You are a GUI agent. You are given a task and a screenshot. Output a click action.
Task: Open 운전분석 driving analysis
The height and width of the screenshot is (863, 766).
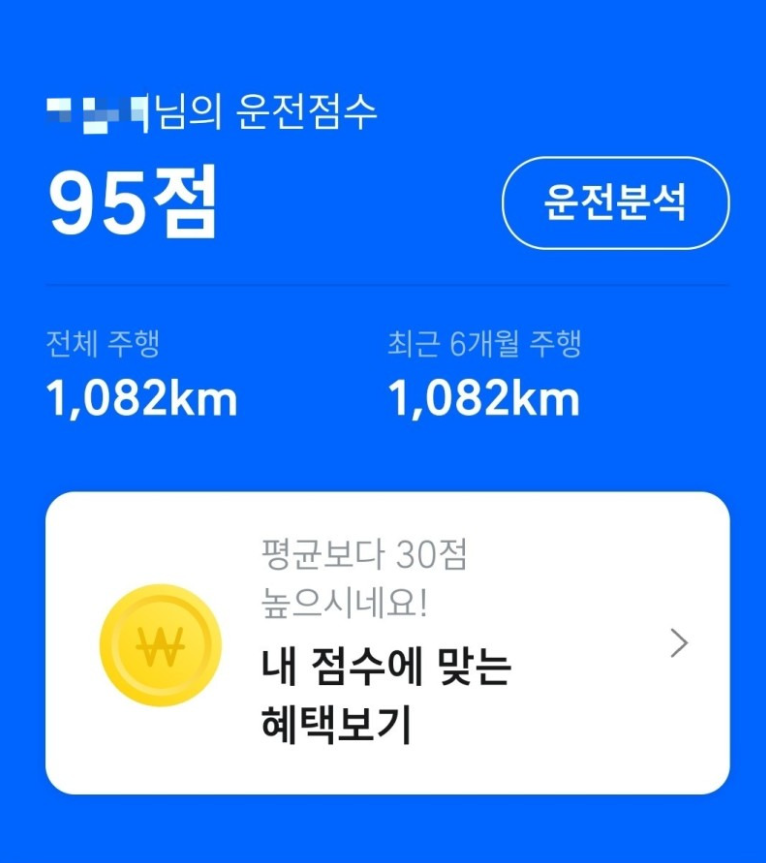point(614,201)
